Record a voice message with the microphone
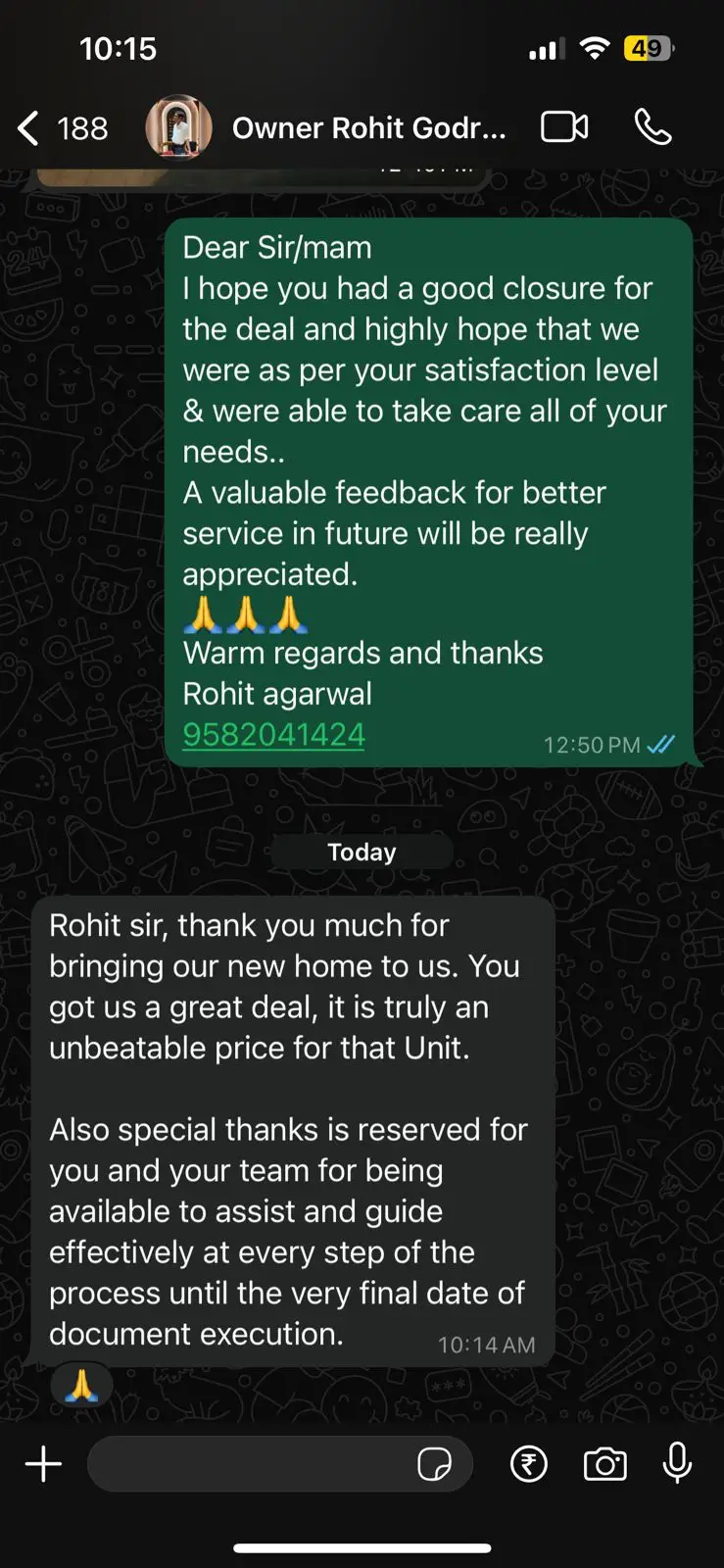Image resolution: width=724 pixels, height=1568 pixels. (677, 1464)
